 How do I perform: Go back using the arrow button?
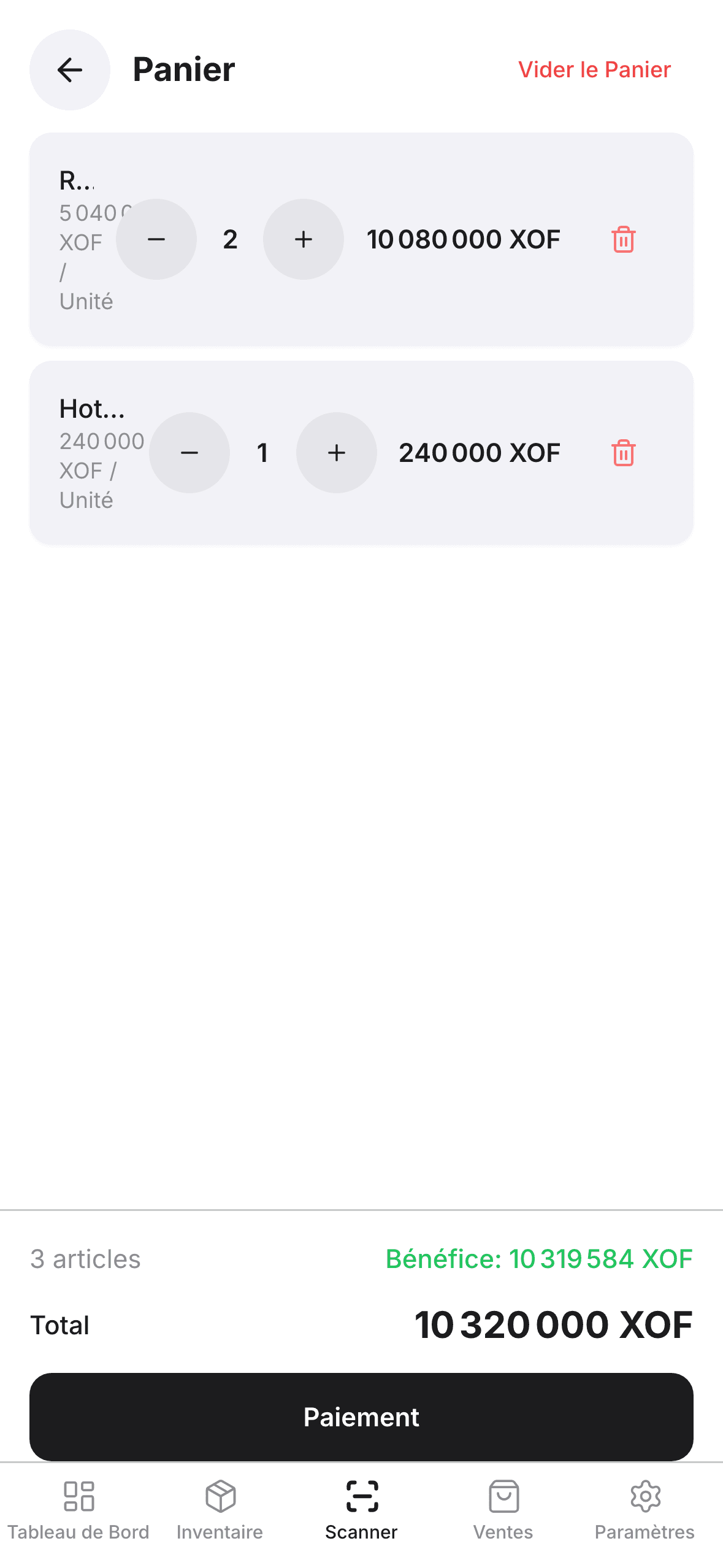[70, 70]
